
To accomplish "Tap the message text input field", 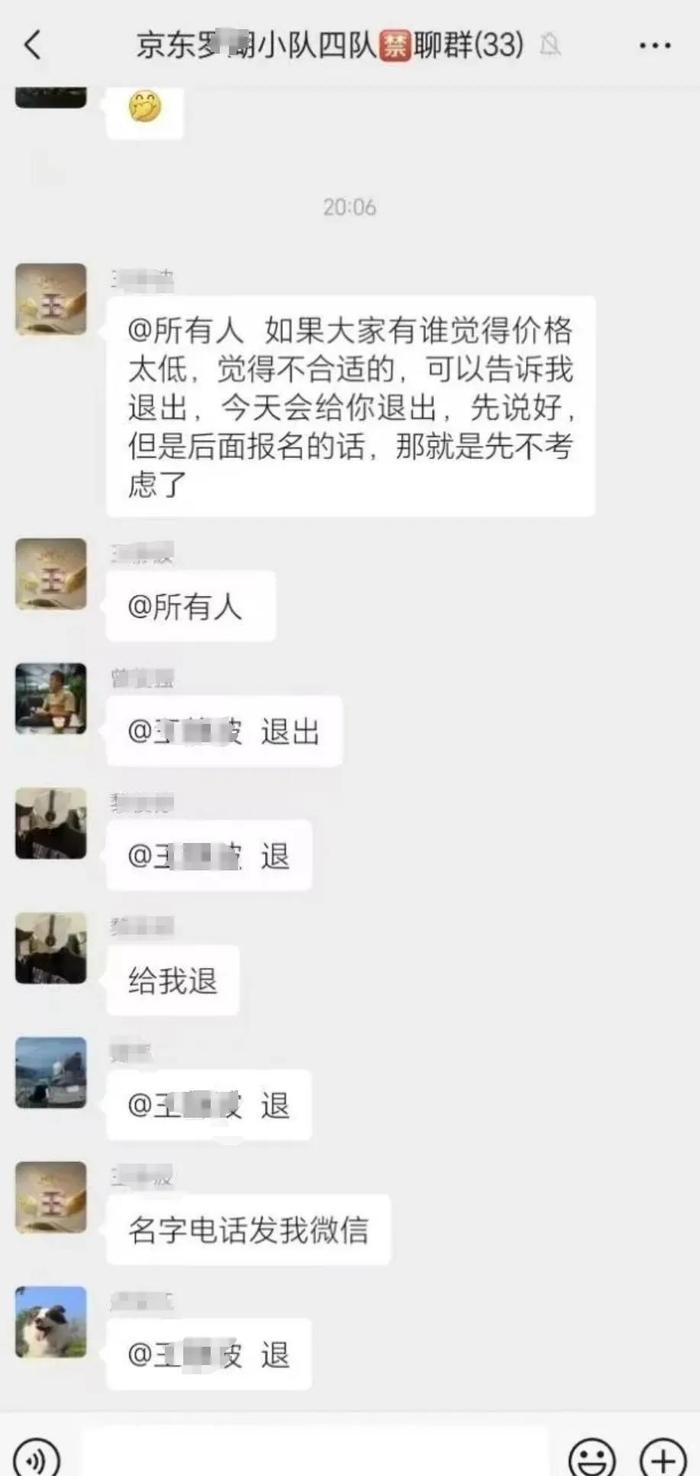I will [315, 1455].
